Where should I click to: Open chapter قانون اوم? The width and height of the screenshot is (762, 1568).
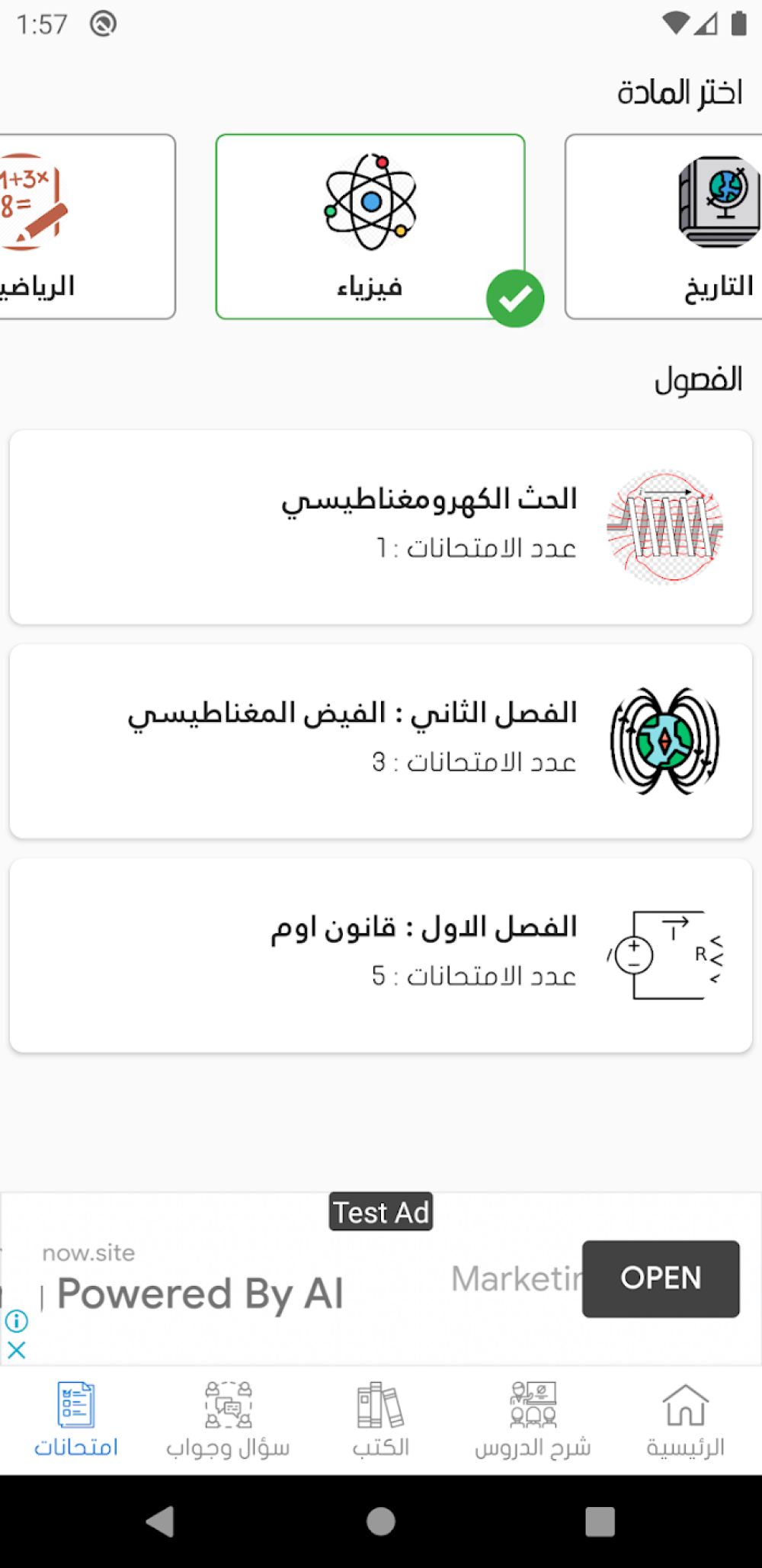[x=381, y=955]
